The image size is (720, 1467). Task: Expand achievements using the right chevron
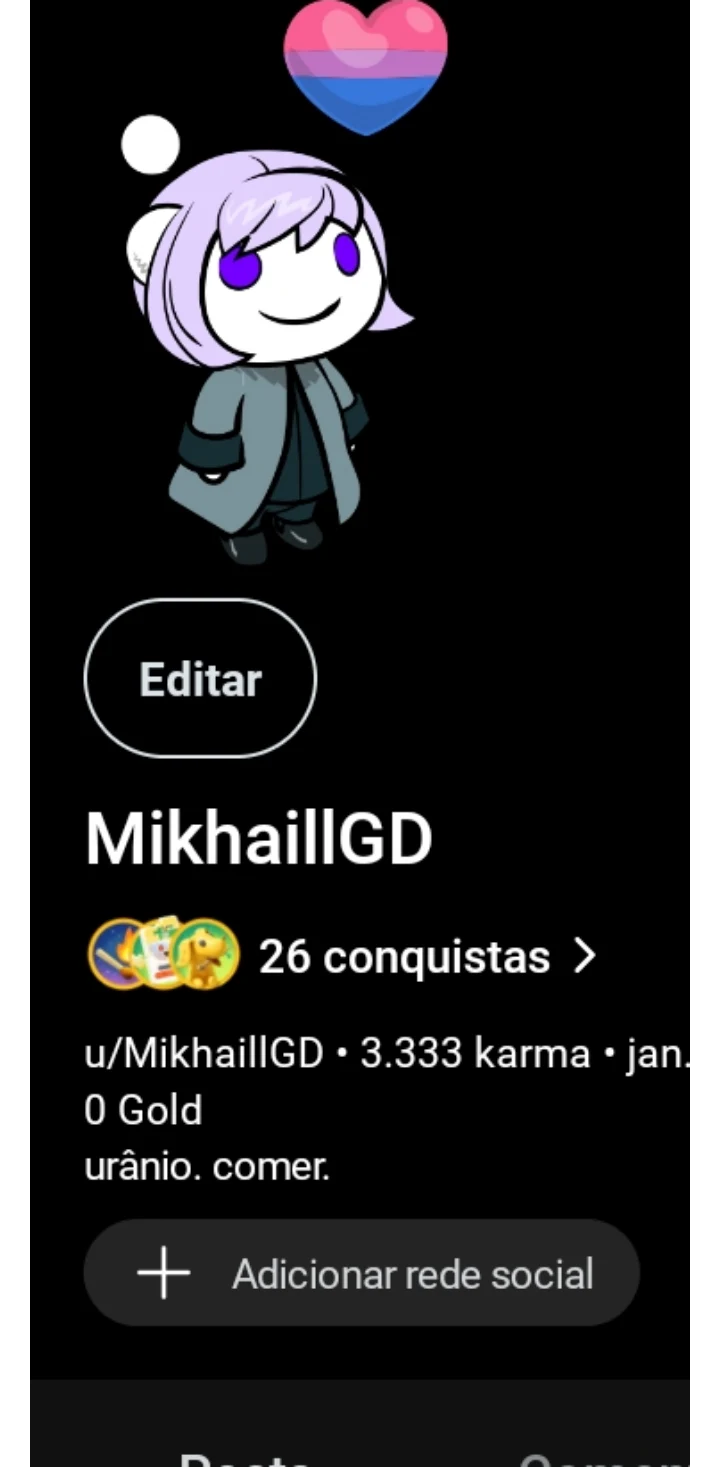pyautogui.click(x=587, y=955)
